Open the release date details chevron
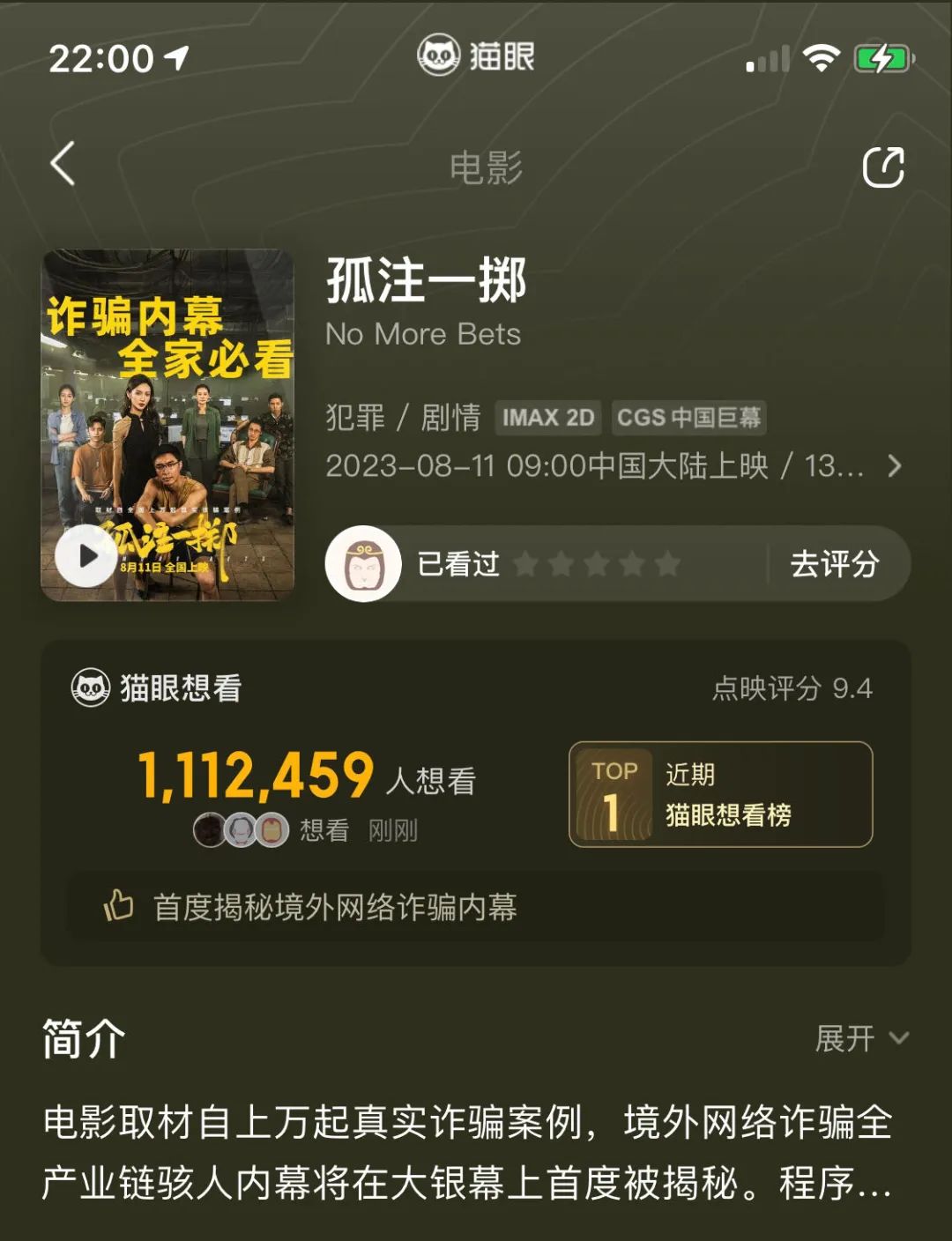This screenshot has height=1241, width=952. [895, 465]
